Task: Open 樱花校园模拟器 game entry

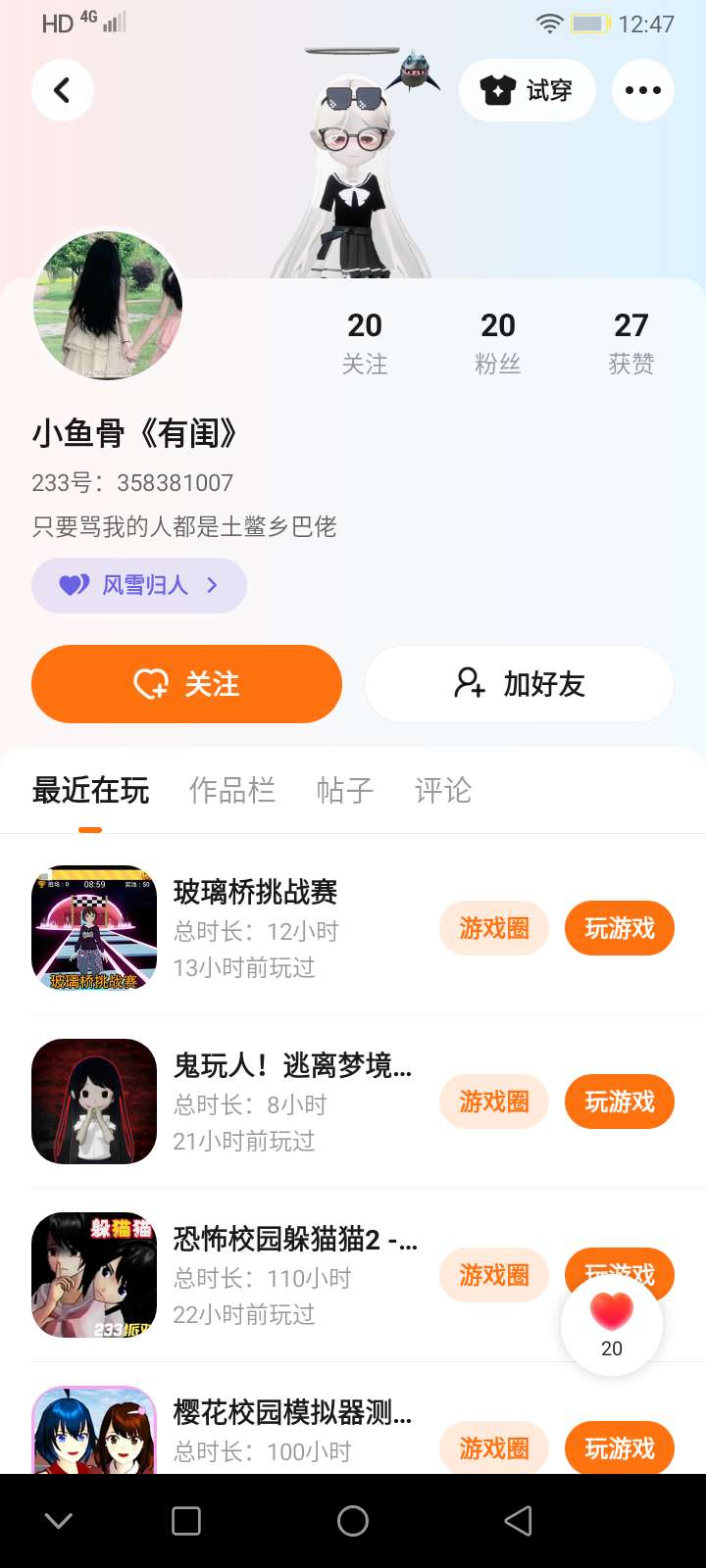Action: coord(292,1413)
